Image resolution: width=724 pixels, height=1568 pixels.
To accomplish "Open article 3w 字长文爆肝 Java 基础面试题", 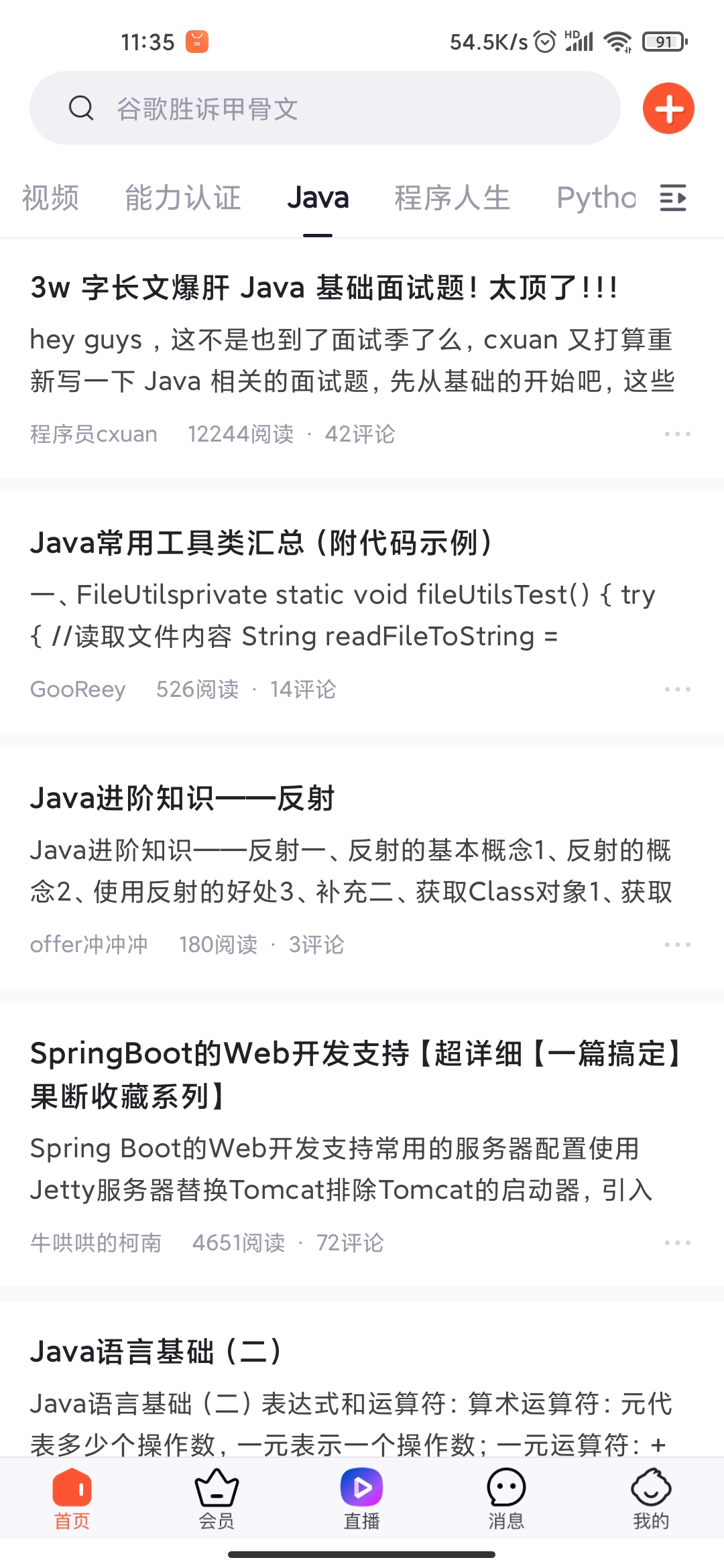I will click(323, 287).
